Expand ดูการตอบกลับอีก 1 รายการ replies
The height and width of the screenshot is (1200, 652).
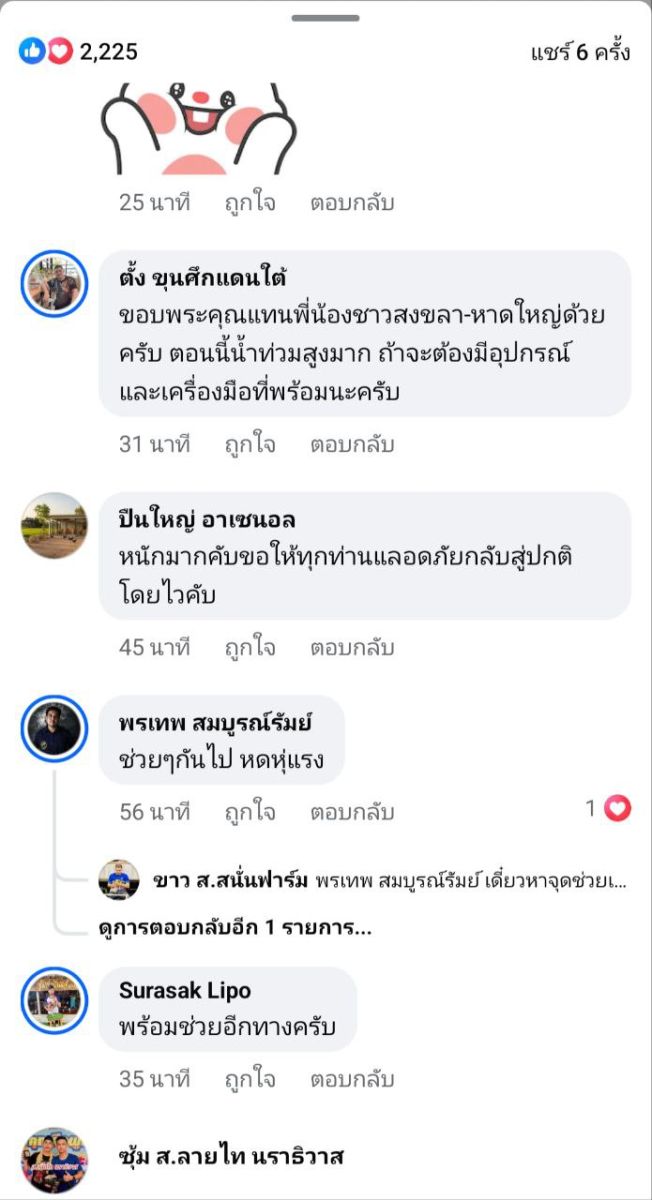(235, 927)
